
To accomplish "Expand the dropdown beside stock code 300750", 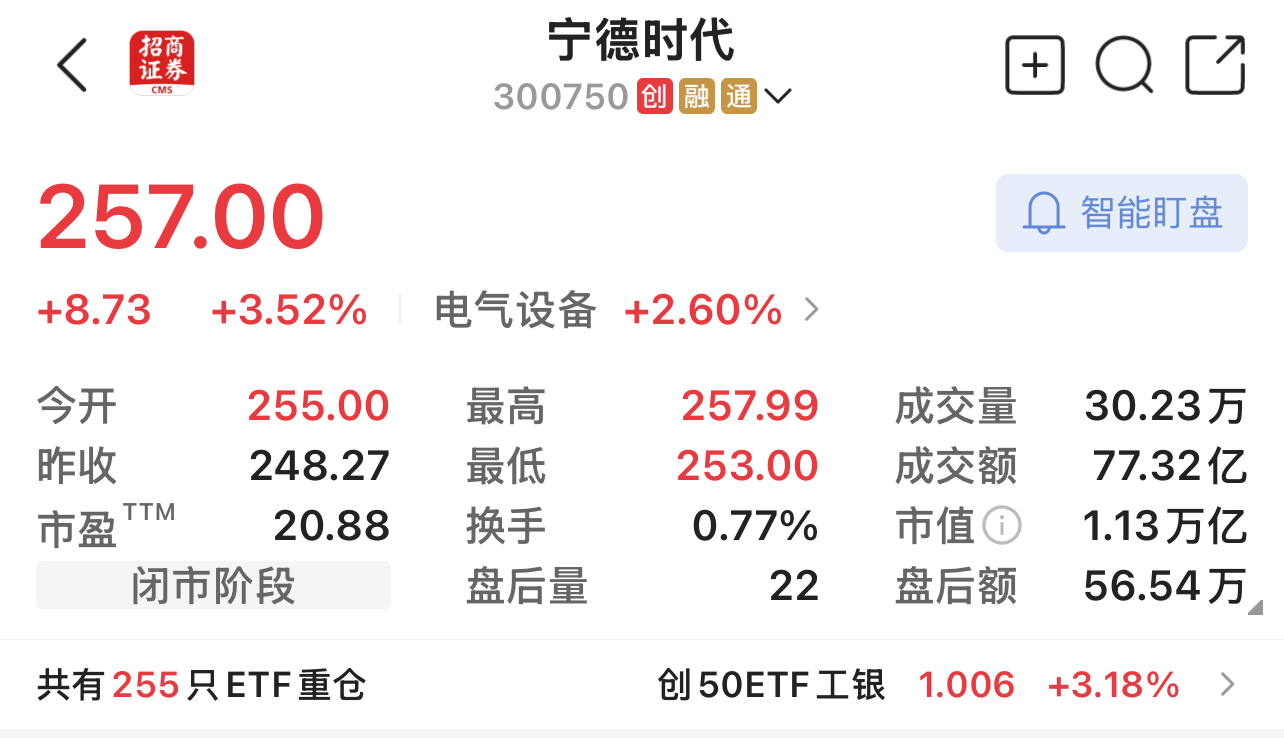I will [x=778, y=97].
